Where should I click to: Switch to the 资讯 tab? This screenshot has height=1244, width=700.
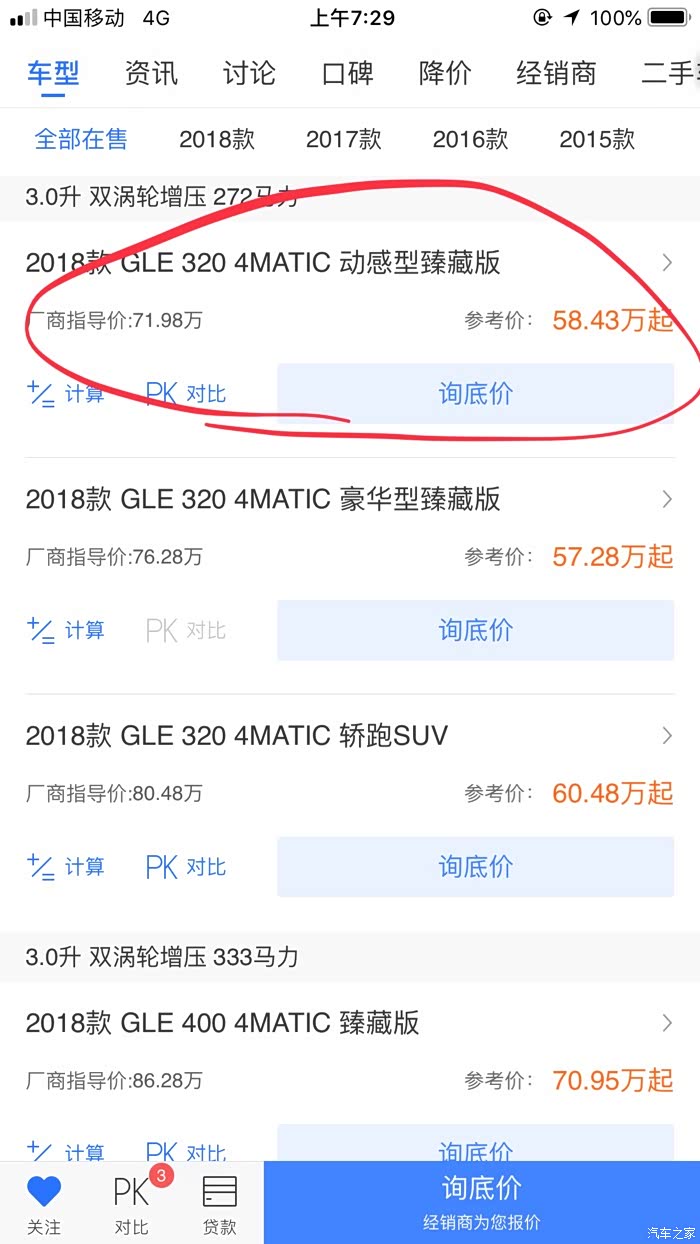pyautogui.click(x=151, y=73)
